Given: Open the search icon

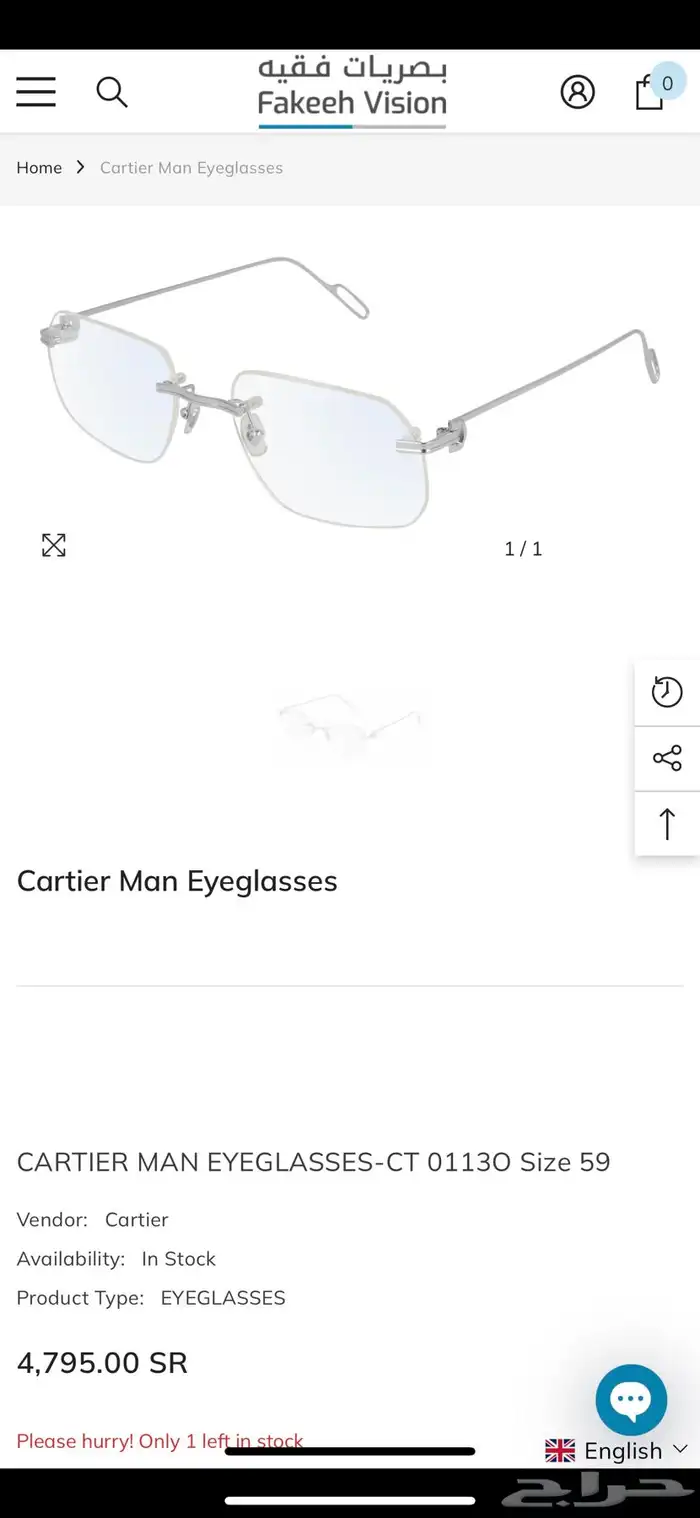Looking at the screenshot, I should 111,92.
